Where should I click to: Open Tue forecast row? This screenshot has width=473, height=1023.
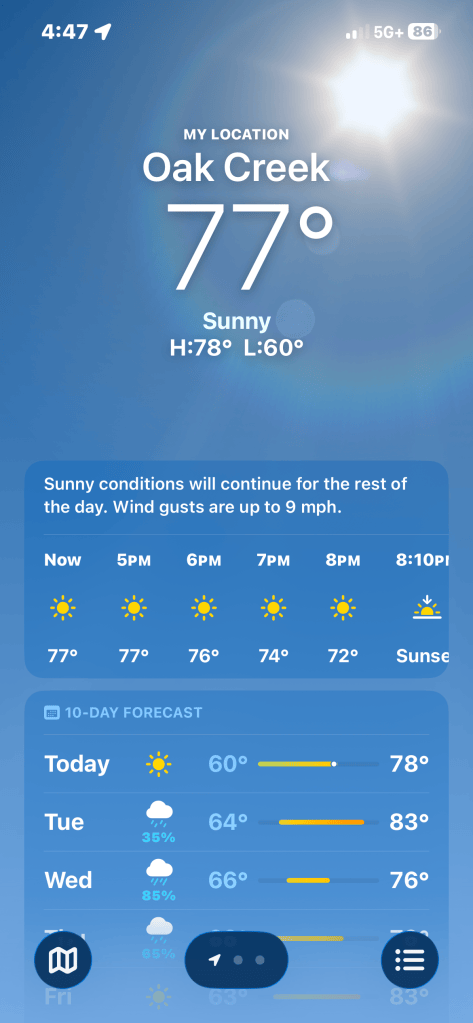click(236, 822)
